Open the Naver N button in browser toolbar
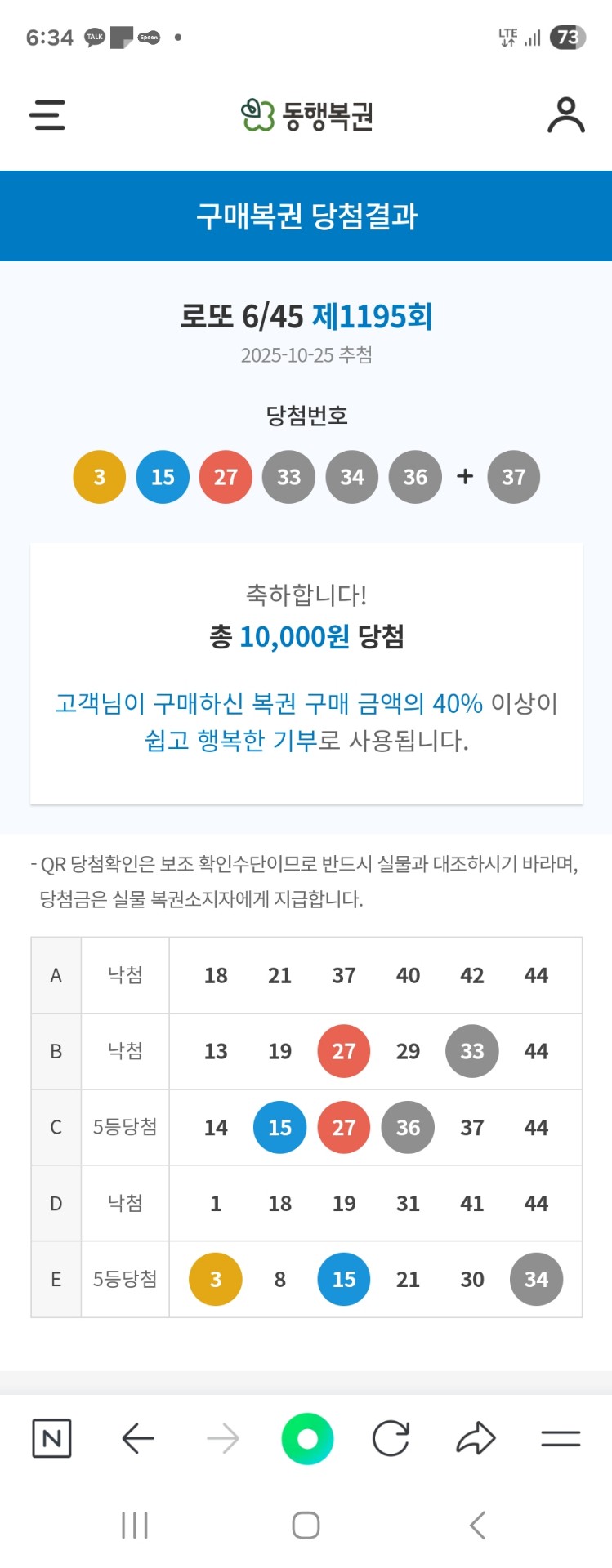This screenshot has width=612, height=1568. coord(51,1438)
